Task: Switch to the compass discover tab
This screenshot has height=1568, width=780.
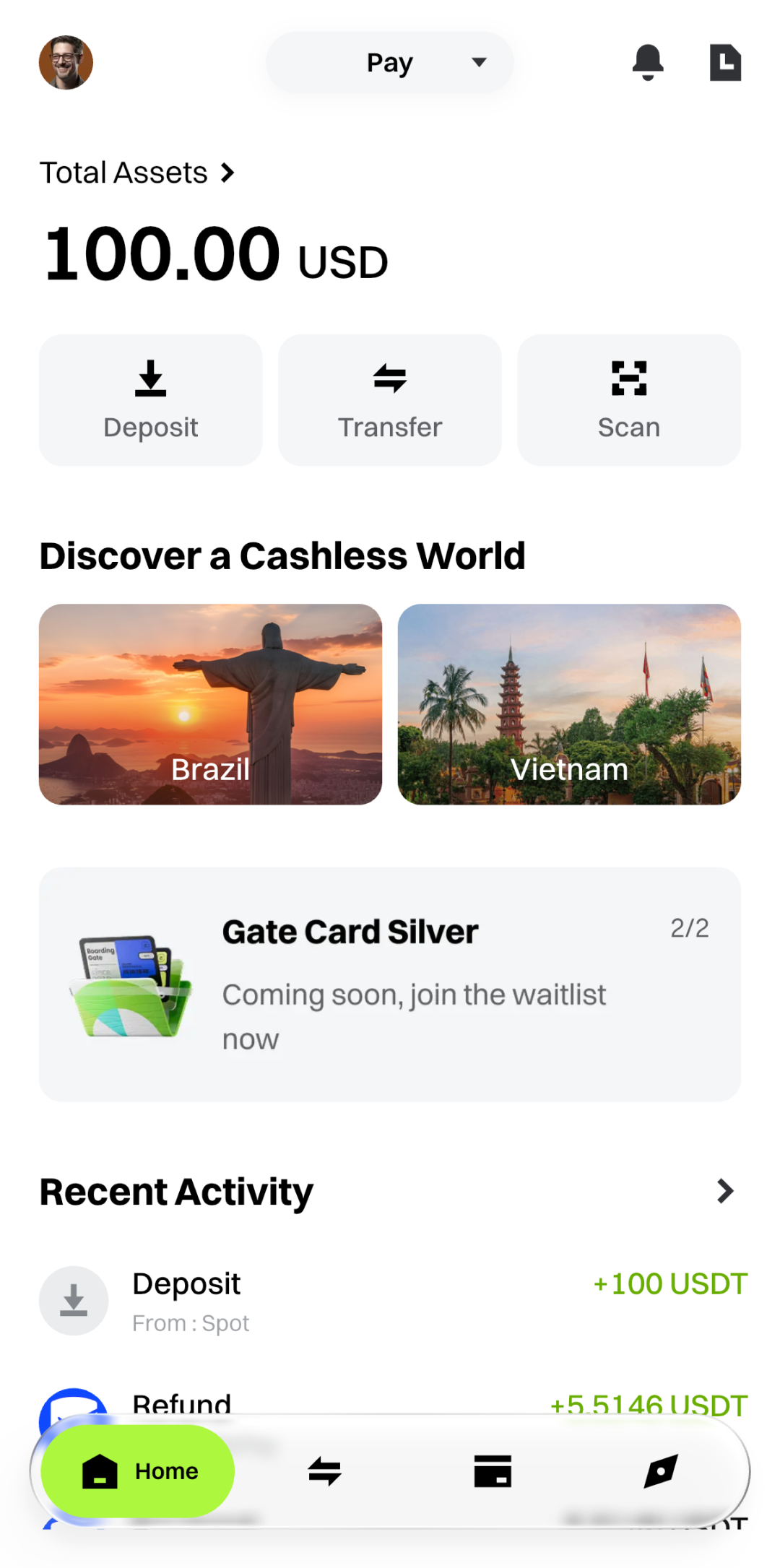Action: (x=660, y=1471)
